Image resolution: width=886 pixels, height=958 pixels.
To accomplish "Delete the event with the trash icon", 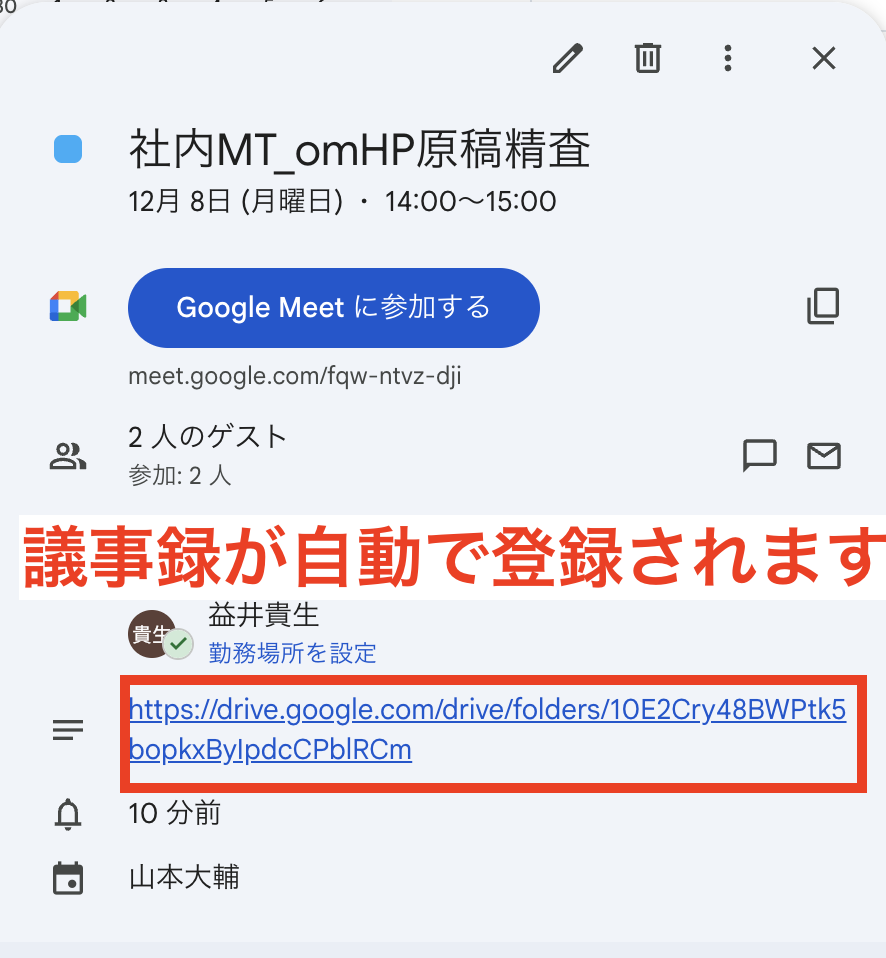I will click(648, 59).
